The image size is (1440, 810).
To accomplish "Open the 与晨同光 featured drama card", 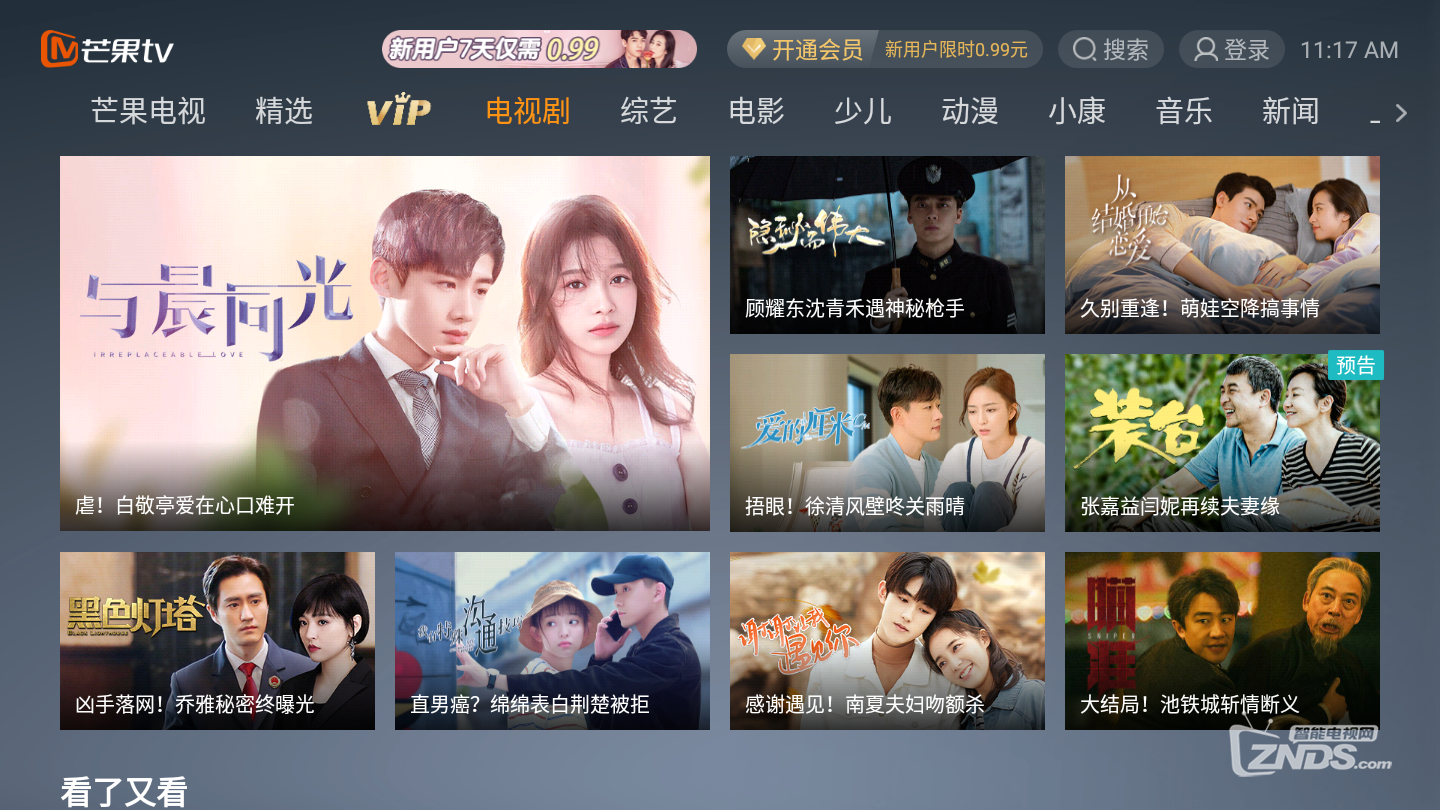I will pyautogui.click(x=384, y=343).
